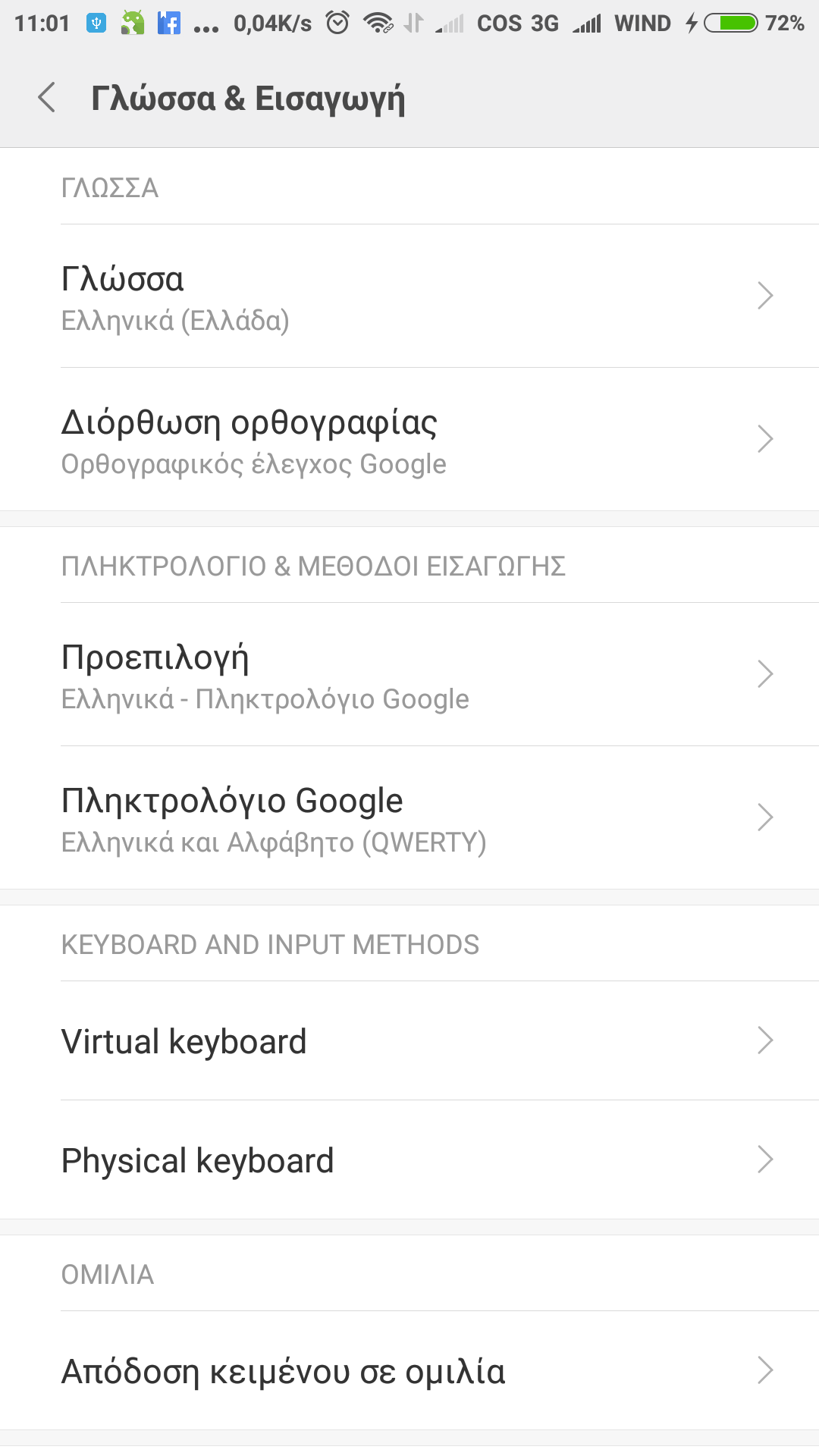This screenshot has height=1456, width=819.
Task: Open Virtual keyboard settings
Action: (409, 1041)
